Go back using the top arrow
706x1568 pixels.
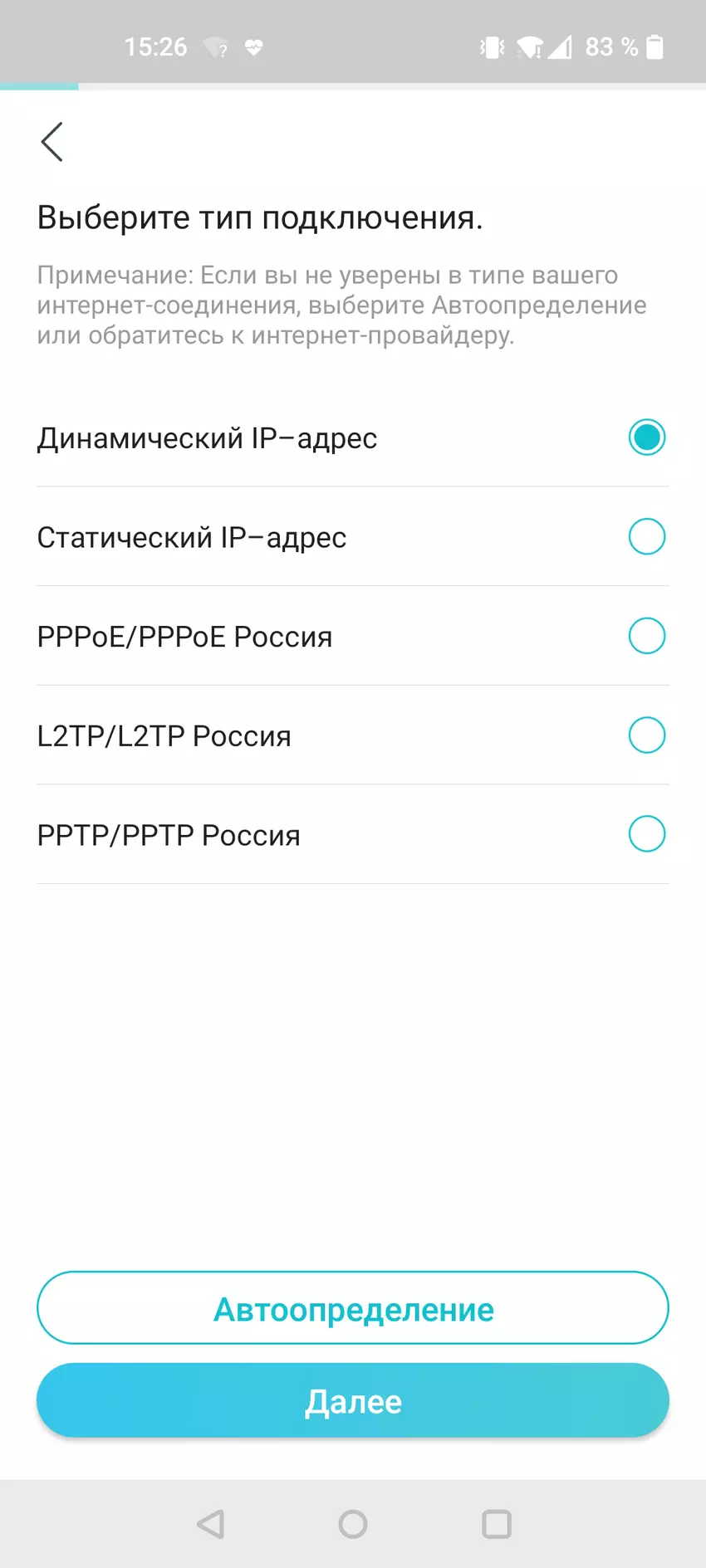click(52, 142)
